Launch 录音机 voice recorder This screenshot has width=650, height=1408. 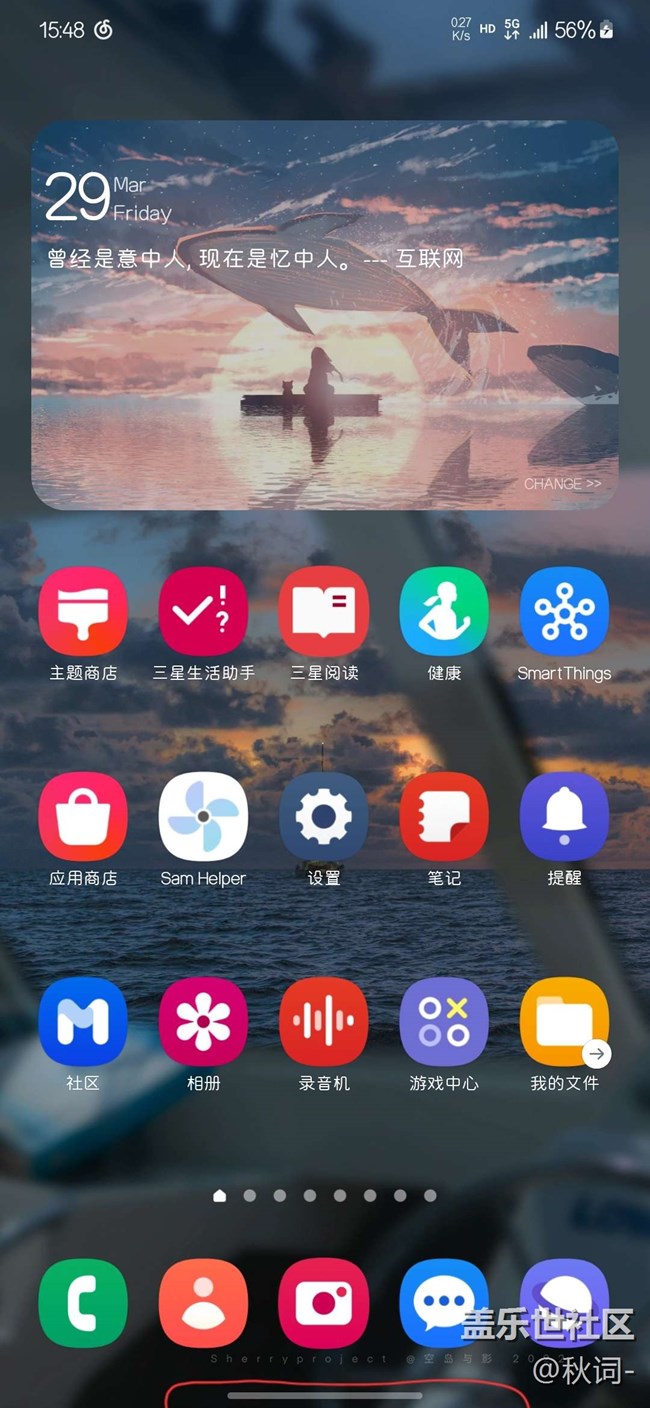(x=324, y=1021)
